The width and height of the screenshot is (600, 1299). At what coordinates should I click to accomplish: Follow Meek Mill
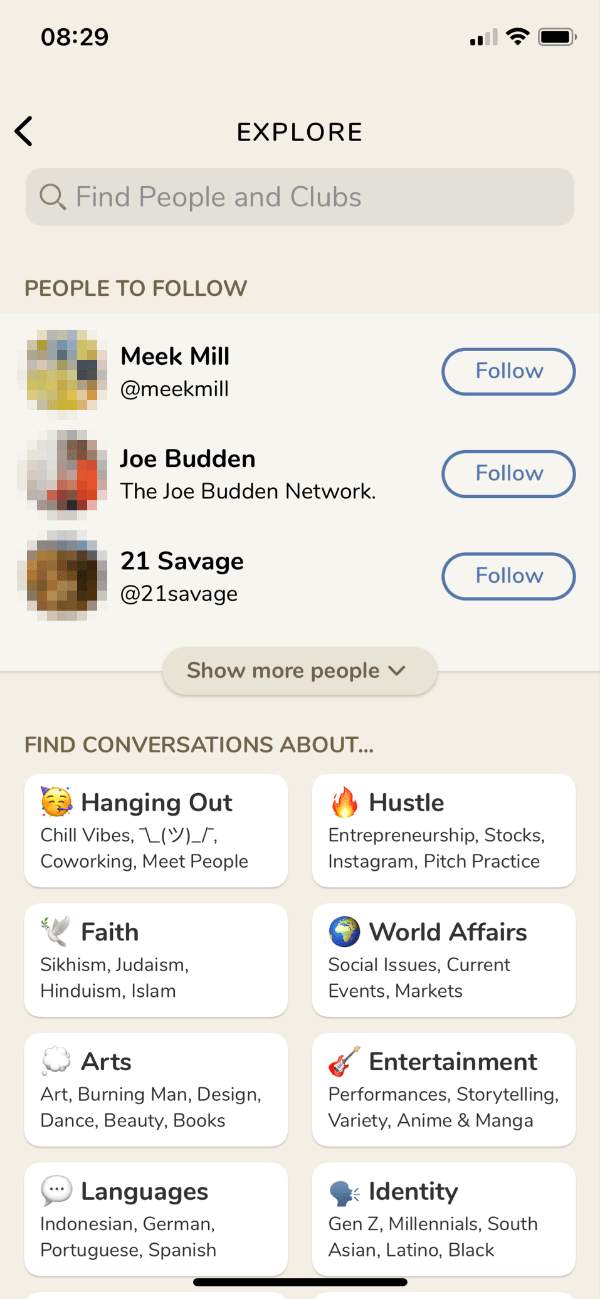click(508, 371)
